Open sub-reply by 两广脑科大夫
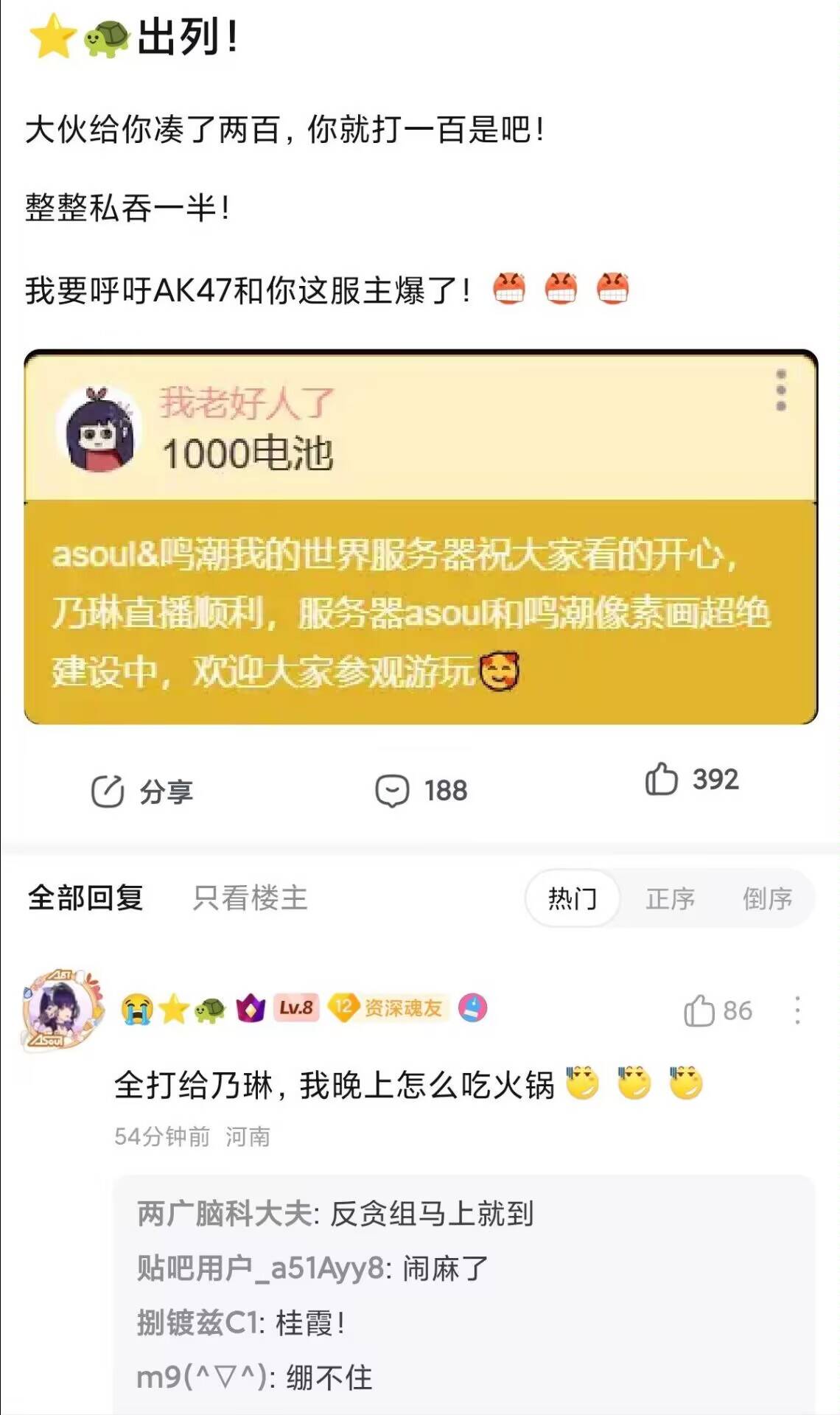This screenshot has height=1415, width=840. tap(335, 1214)
